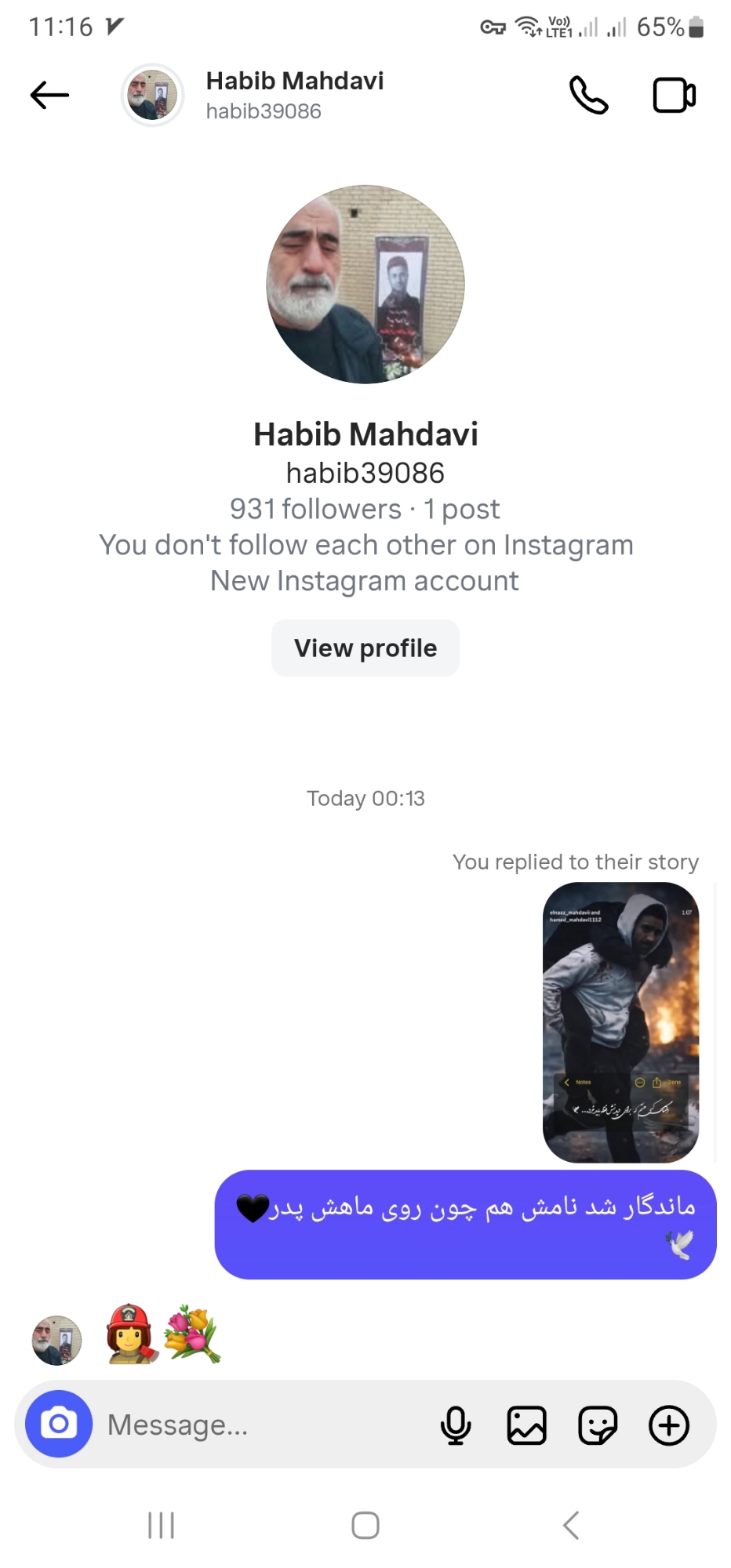Open the sticker picker
731x1568 pixels.
point(598,1425)
